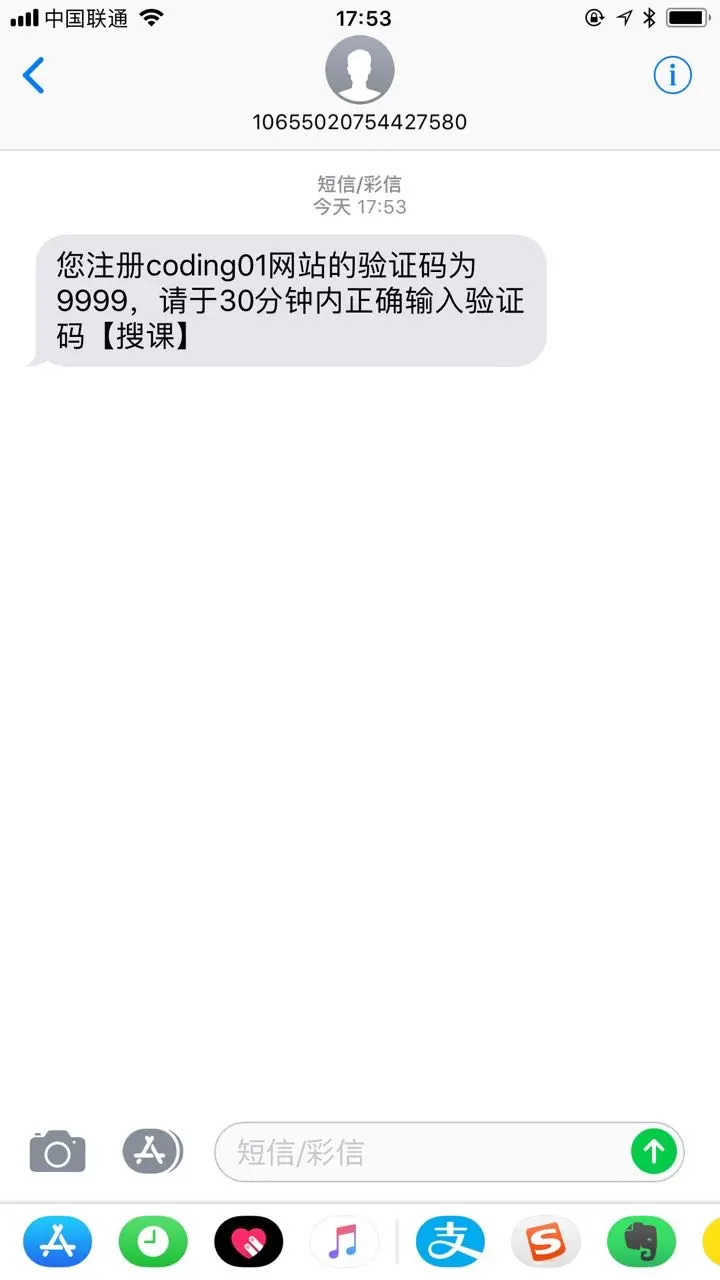Screen dimensions: 720x1280
Task: Open the Music iMessage app
Action: coord(343,1242)
